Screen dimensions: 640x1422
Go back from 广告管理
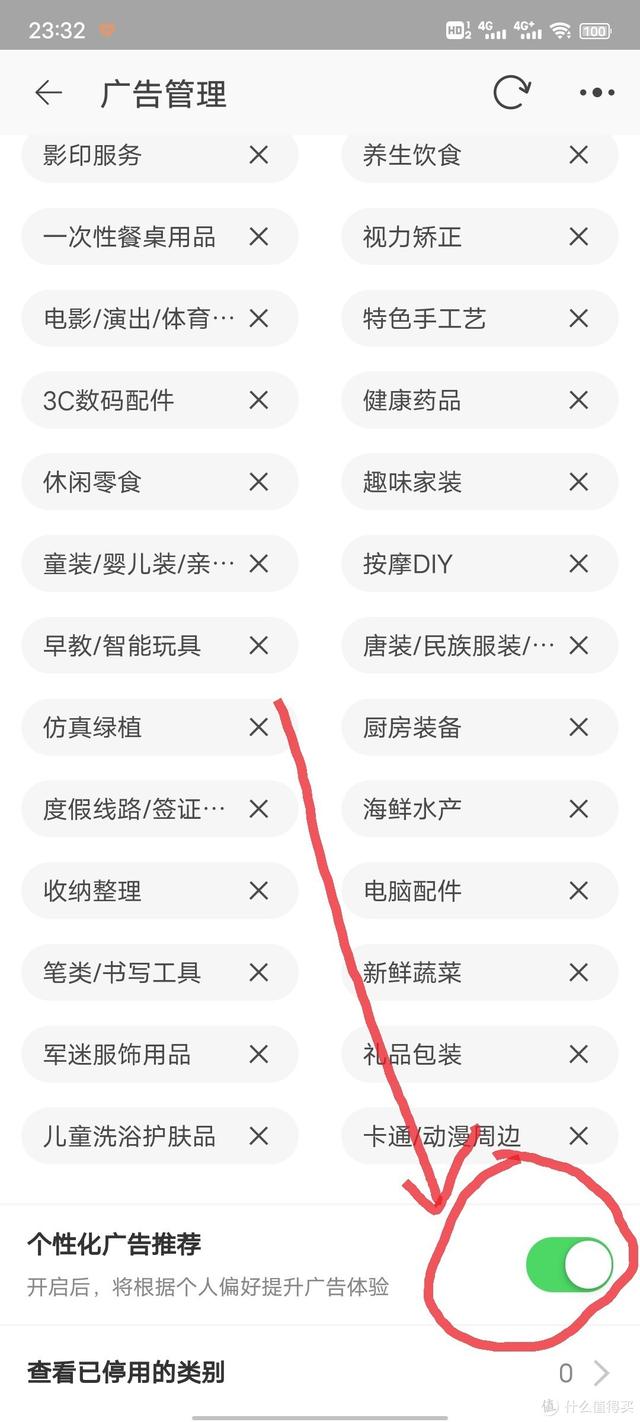coord(48,93)
